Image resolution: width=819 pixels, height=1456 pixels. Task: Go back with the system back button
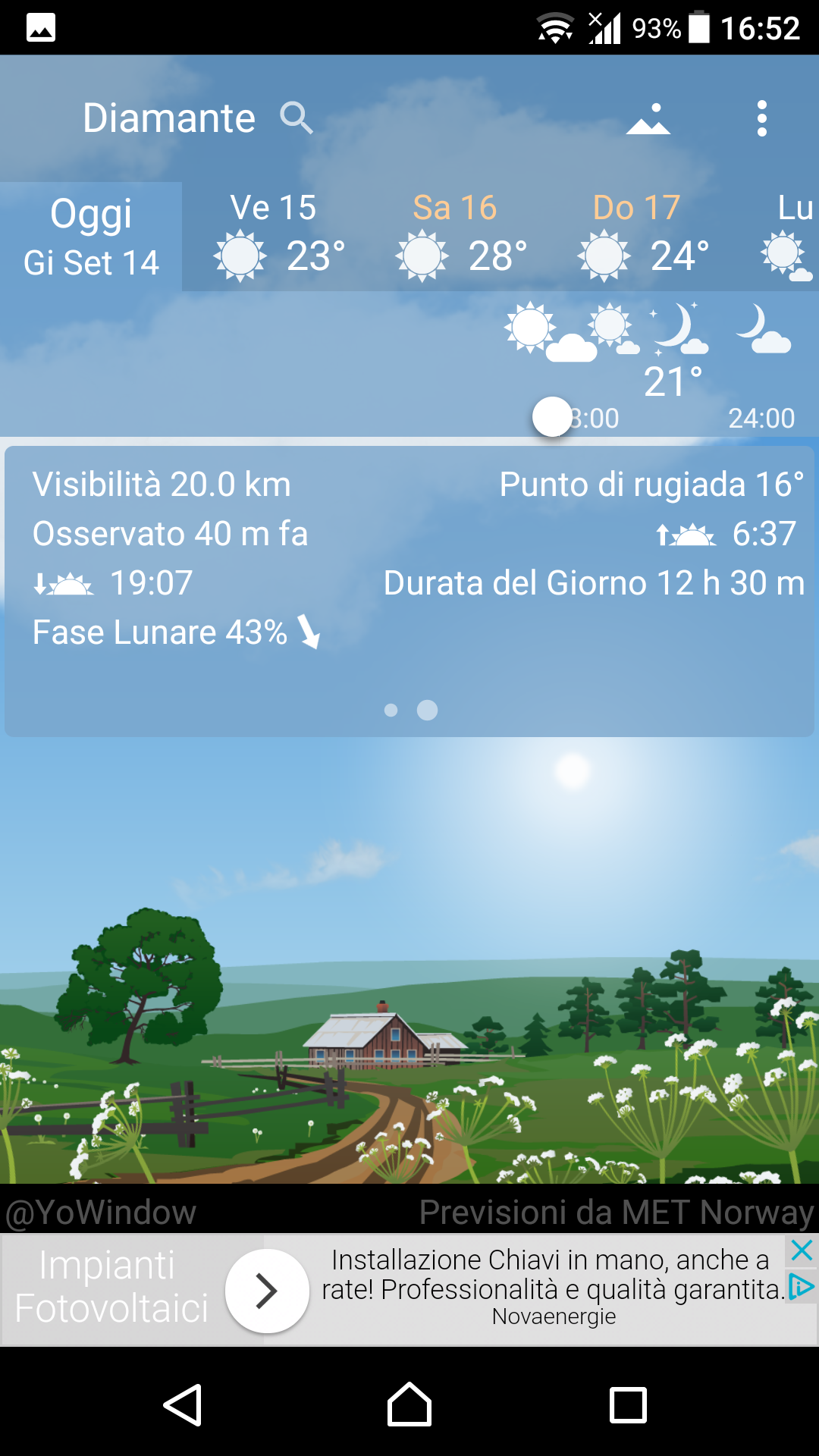(183, 1405)
